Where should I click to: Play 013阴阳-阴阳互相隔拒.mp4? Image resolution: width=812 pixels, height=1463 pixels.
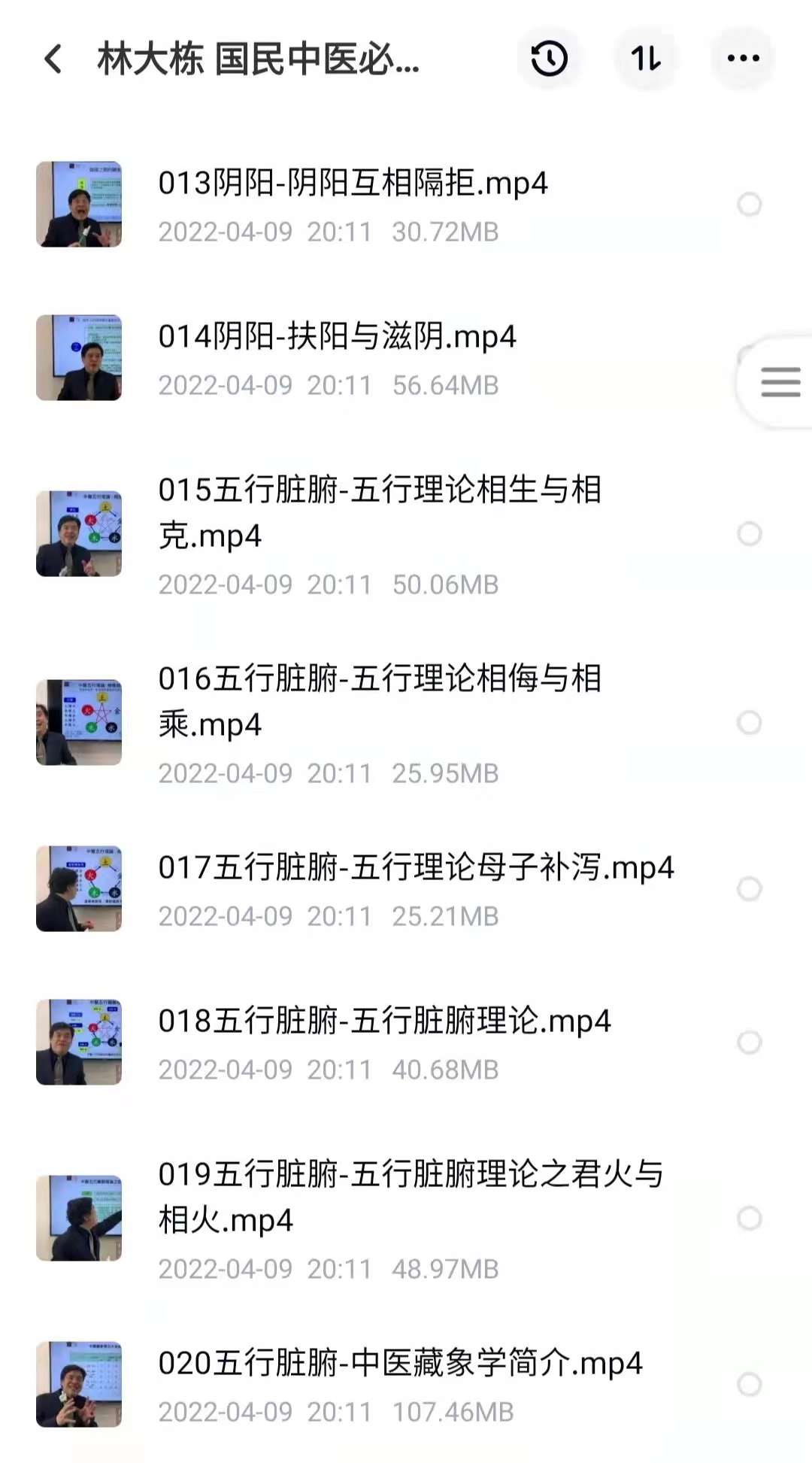coord(353,184)
